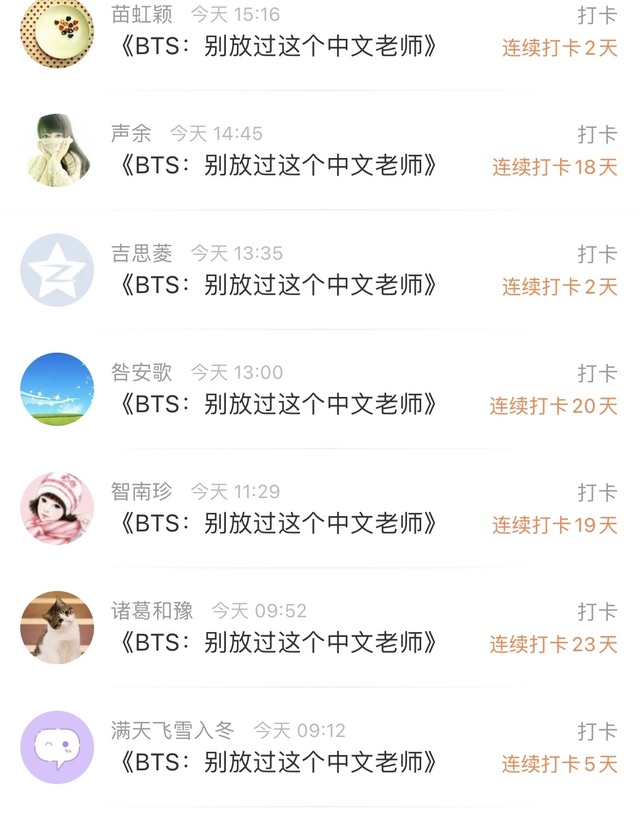The height and width of the screenshot is (819, 640).
Task: Open 诸葛和豫's check-in entry
Action: (278, 642)
